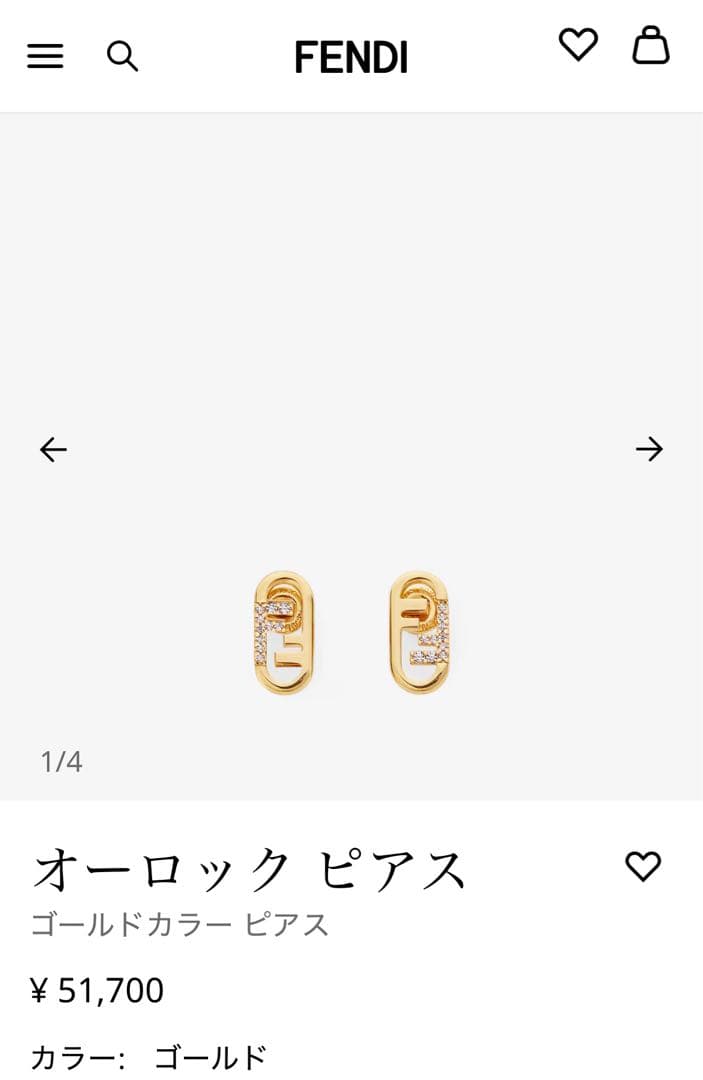Add オーロック ピアス to favorites

pyautogui.click(x=643, y=866)
